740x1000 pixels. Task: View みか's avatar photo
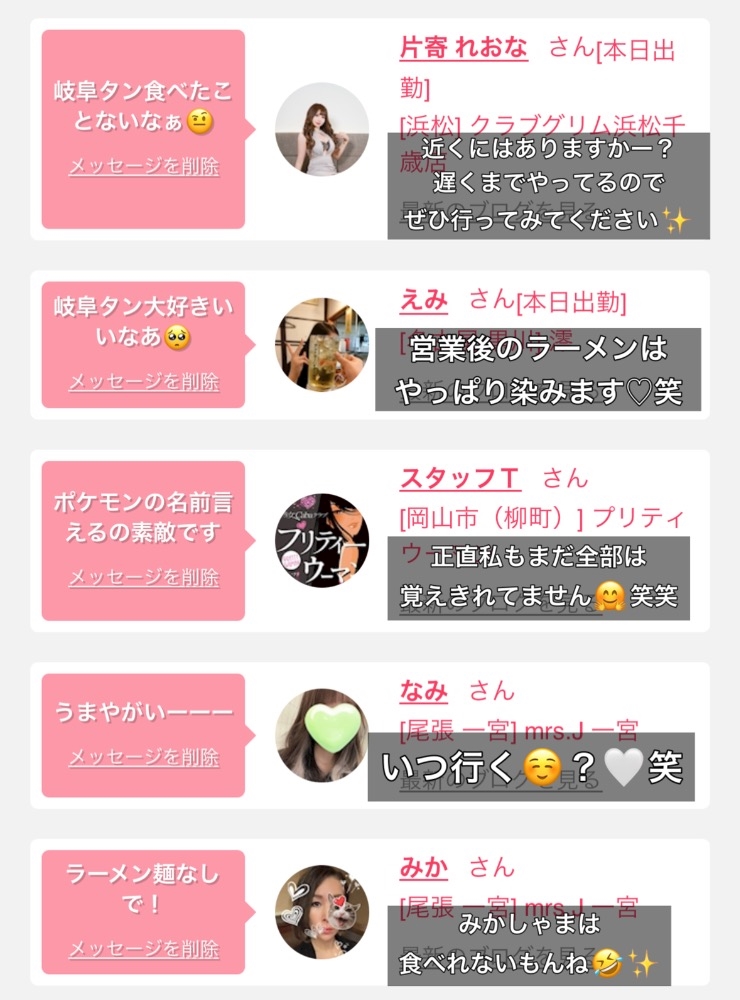[322, 912]
